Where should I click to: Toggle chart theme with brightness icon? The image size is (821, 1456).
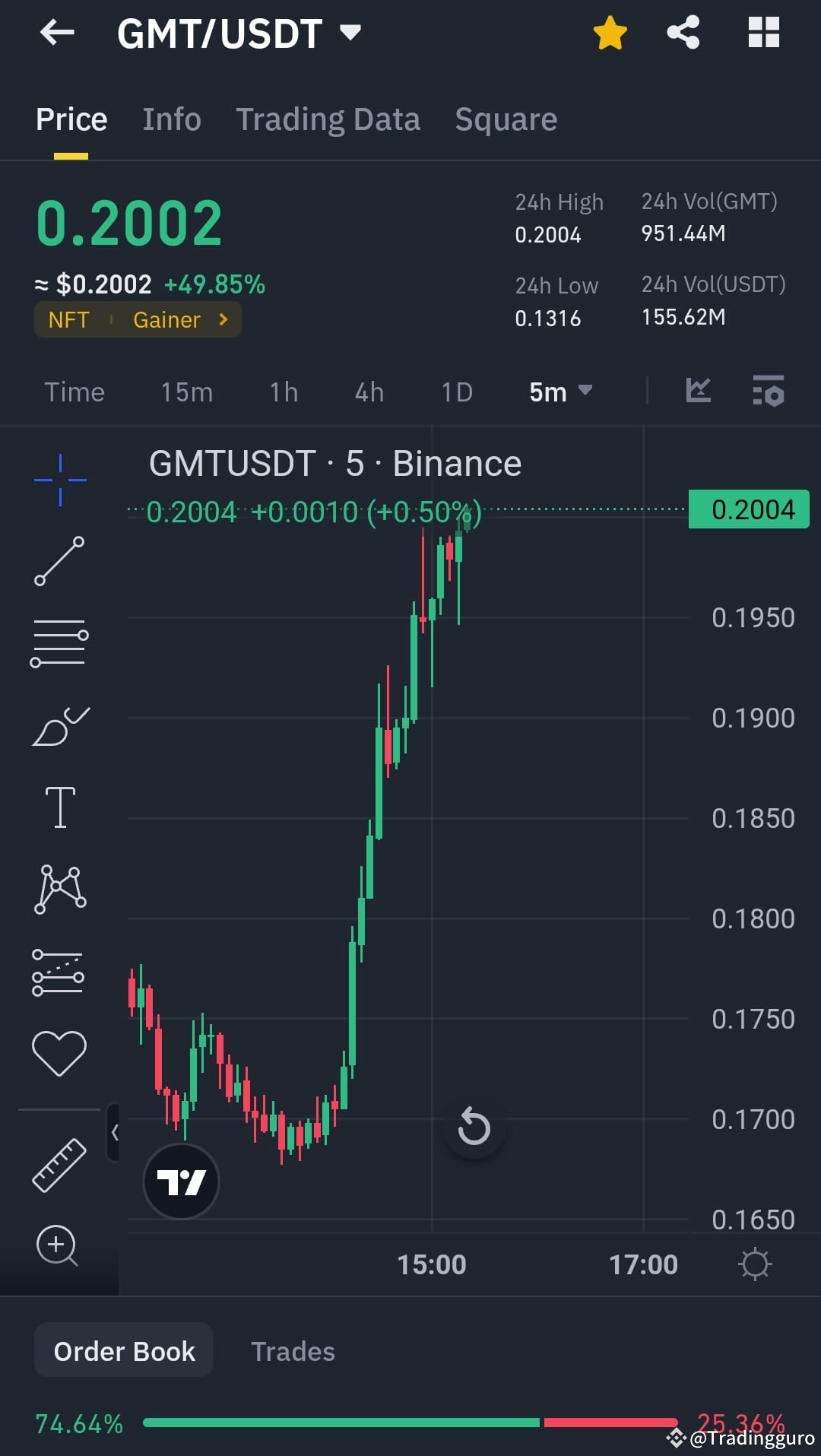[x=754, y=1264]
